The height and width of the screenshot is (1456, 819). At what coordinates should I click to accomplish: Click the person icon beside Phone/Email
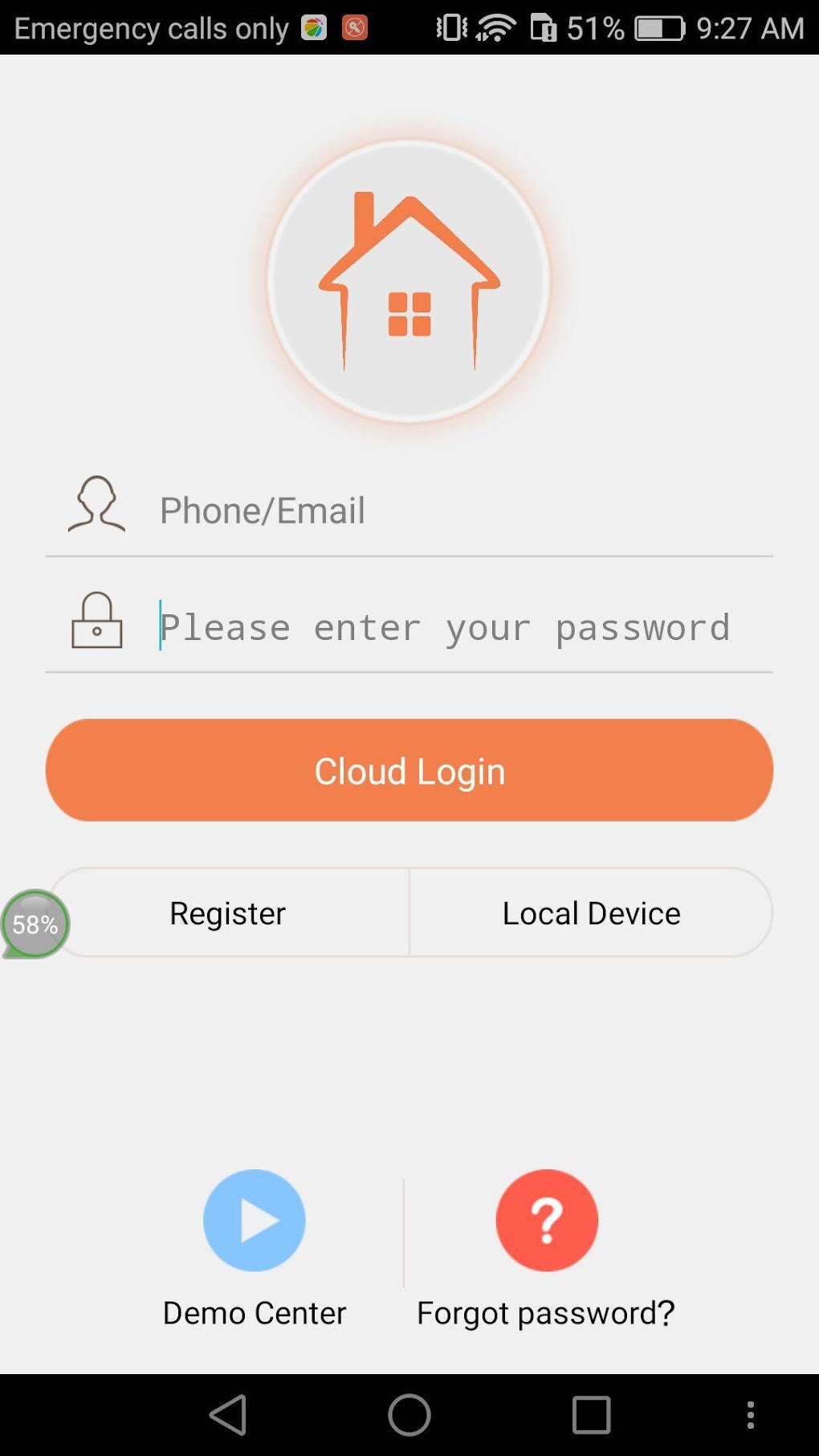[x=96, y=505]
